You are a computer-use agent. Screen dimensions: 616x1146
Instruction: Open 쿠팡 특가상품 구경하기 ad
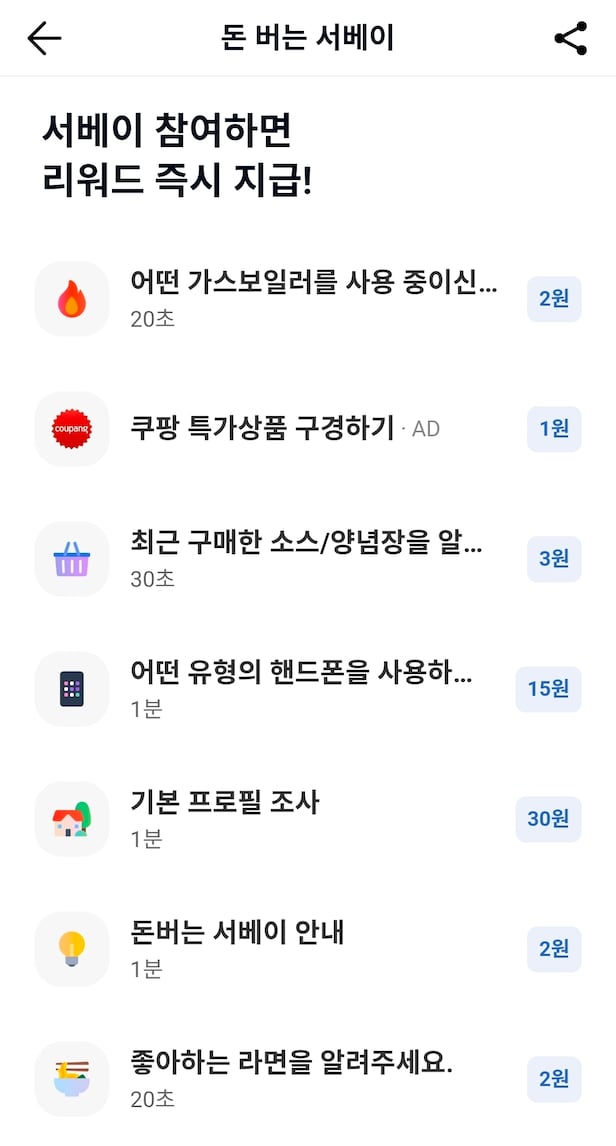coord(263,428)
